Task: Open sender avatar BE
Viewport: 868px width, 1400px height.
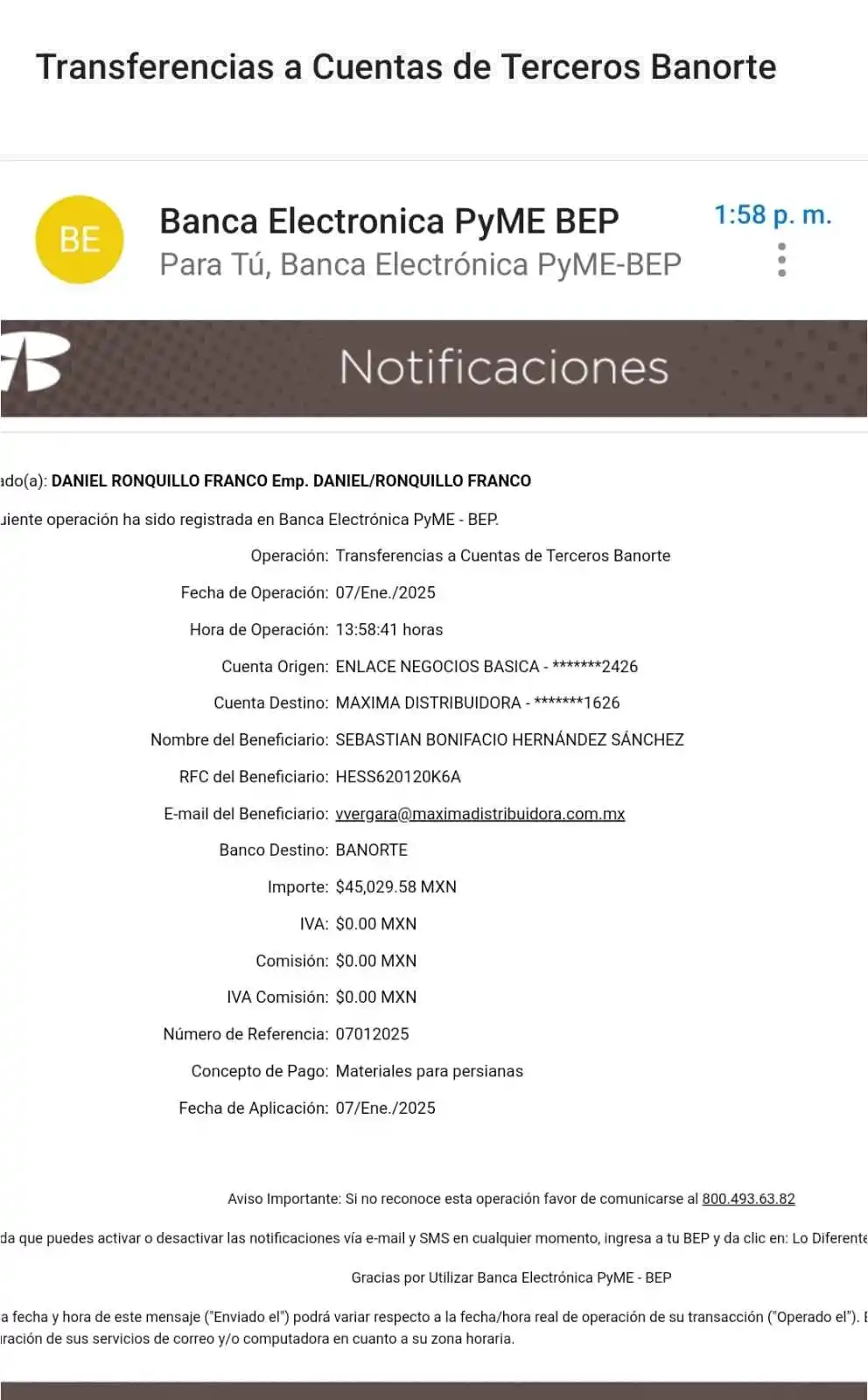Action: [x=80, y=239]
